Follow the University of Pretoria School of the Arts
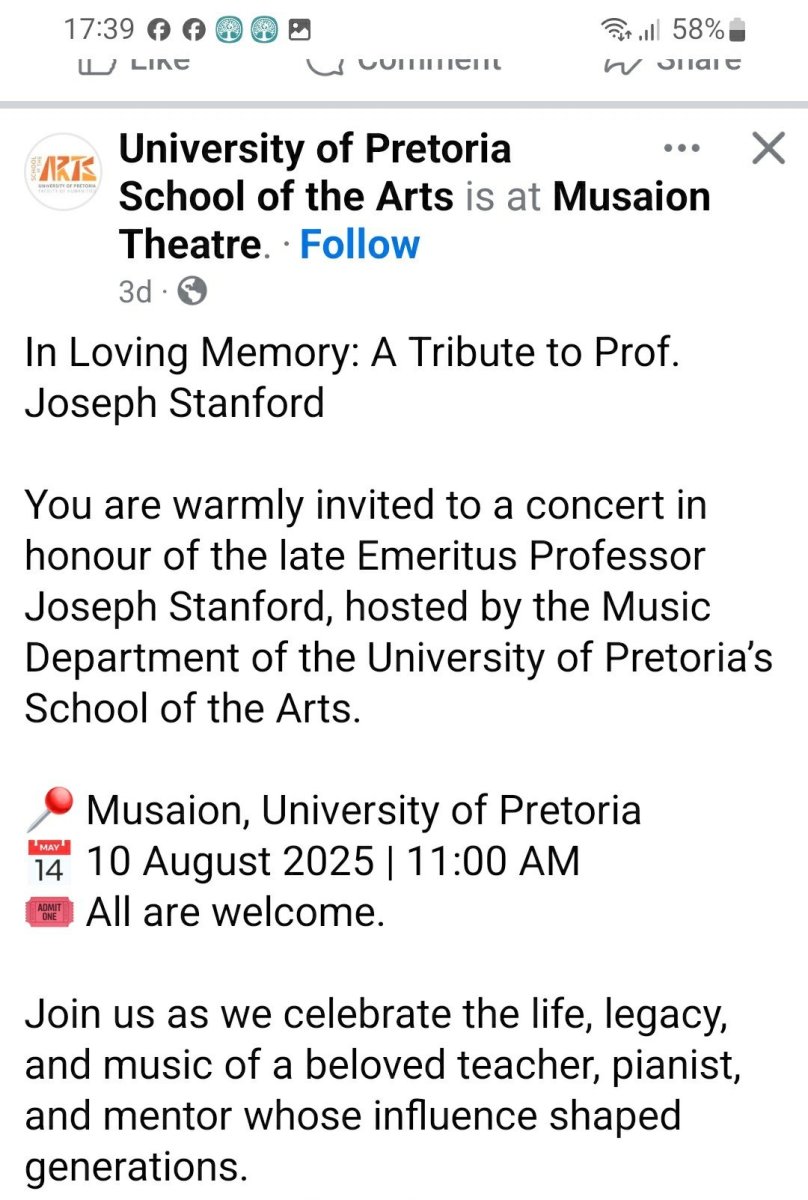 pyautogui.click(x=360, y=243)
